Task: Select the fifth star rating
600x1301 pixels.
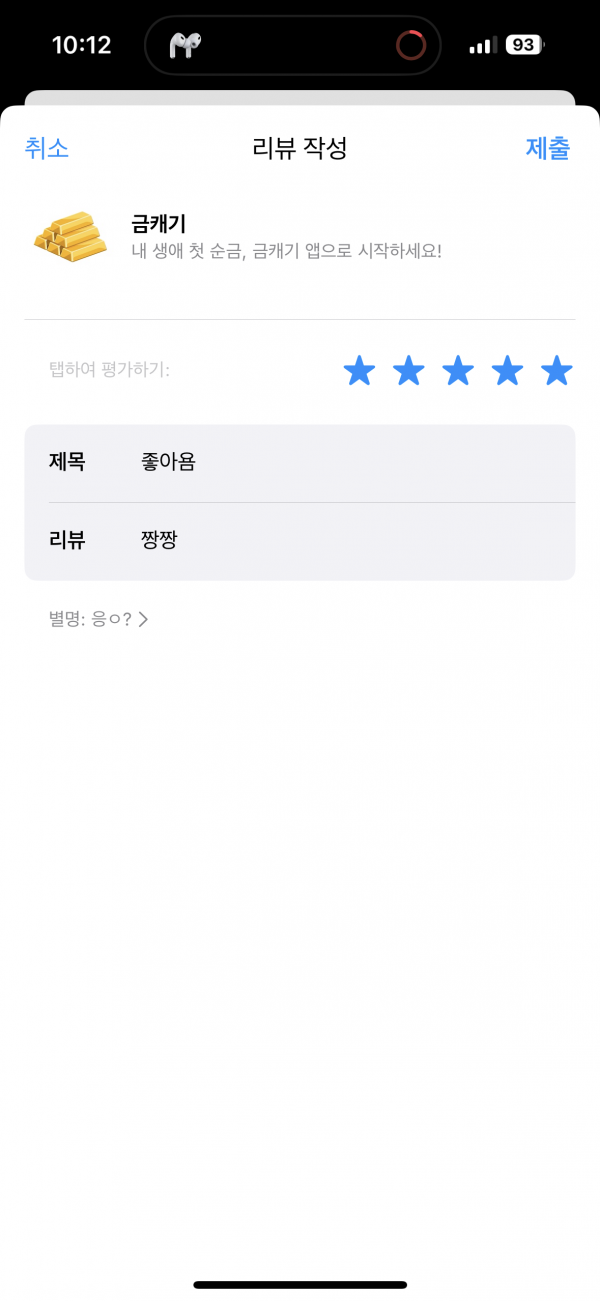Action: click(557, 371)
